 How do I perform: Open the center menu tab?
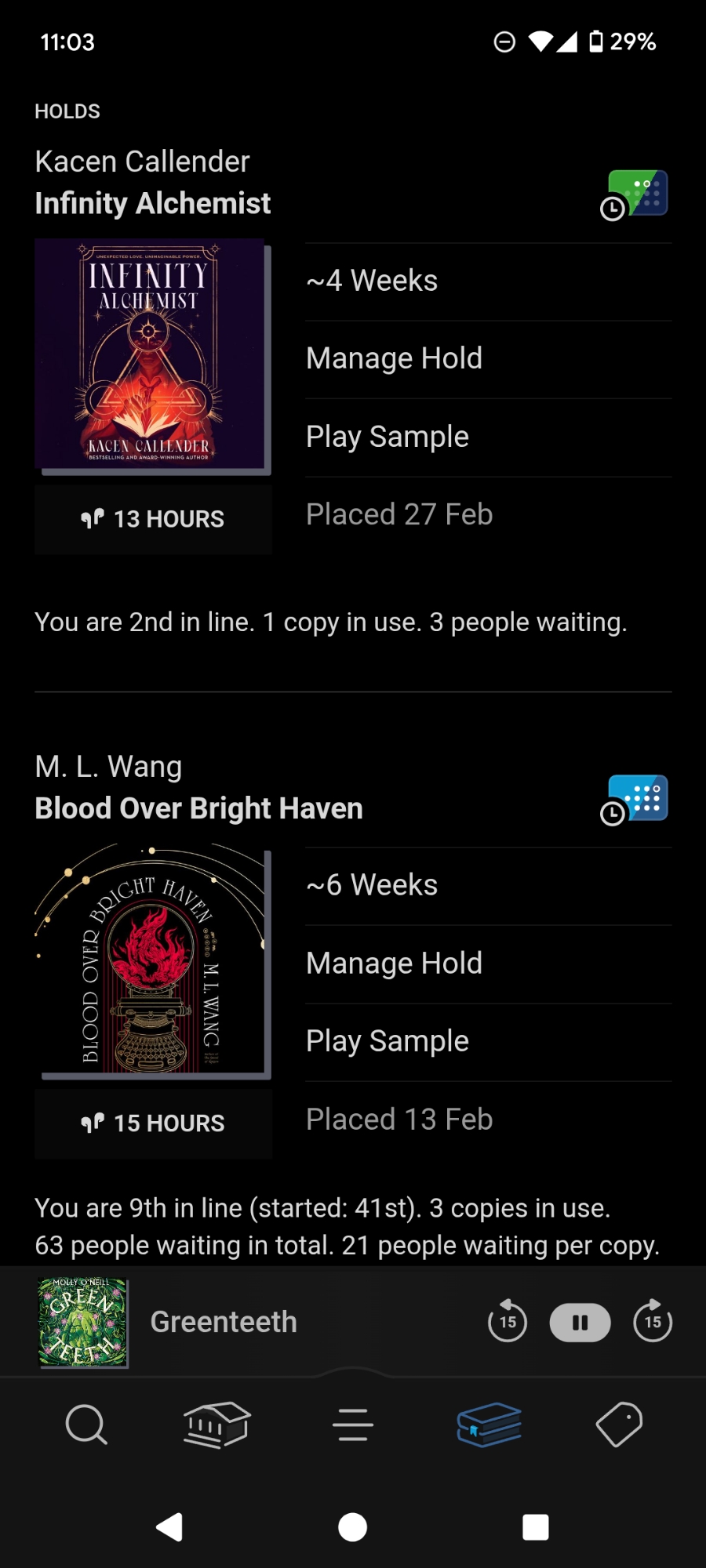353,1425
